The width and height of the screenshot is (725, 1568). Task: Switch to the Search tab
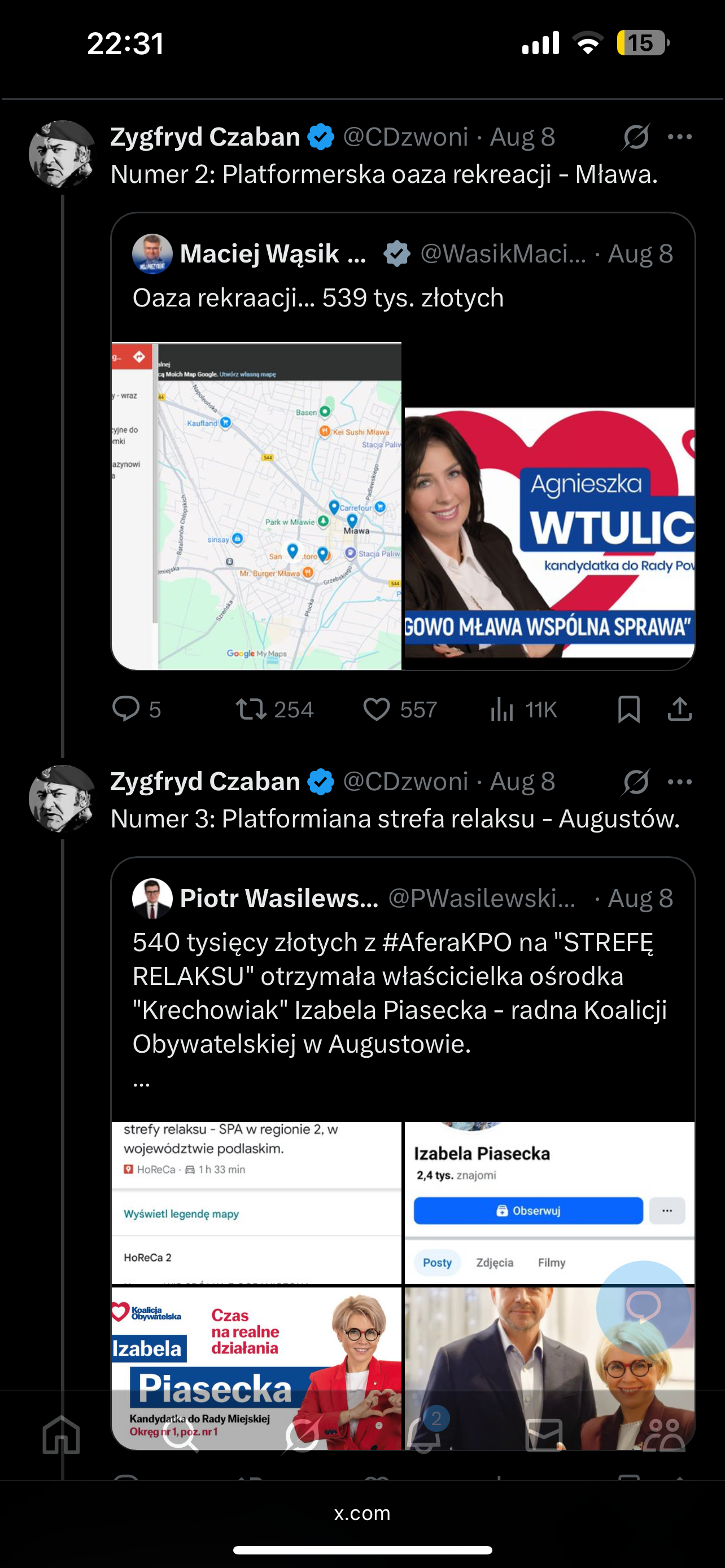(181, 1434)
